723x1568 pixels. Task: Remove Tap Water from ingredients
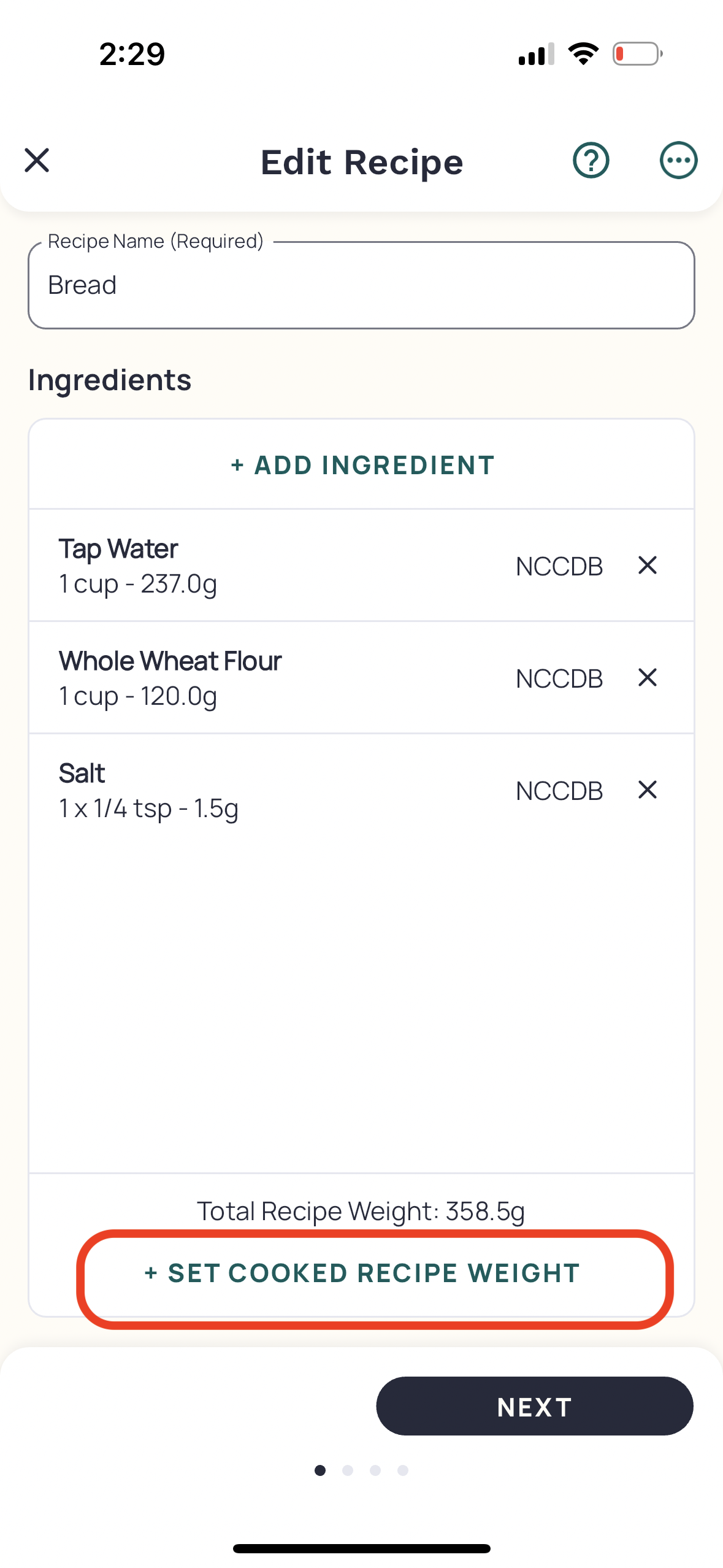click(x=648, y=565)
